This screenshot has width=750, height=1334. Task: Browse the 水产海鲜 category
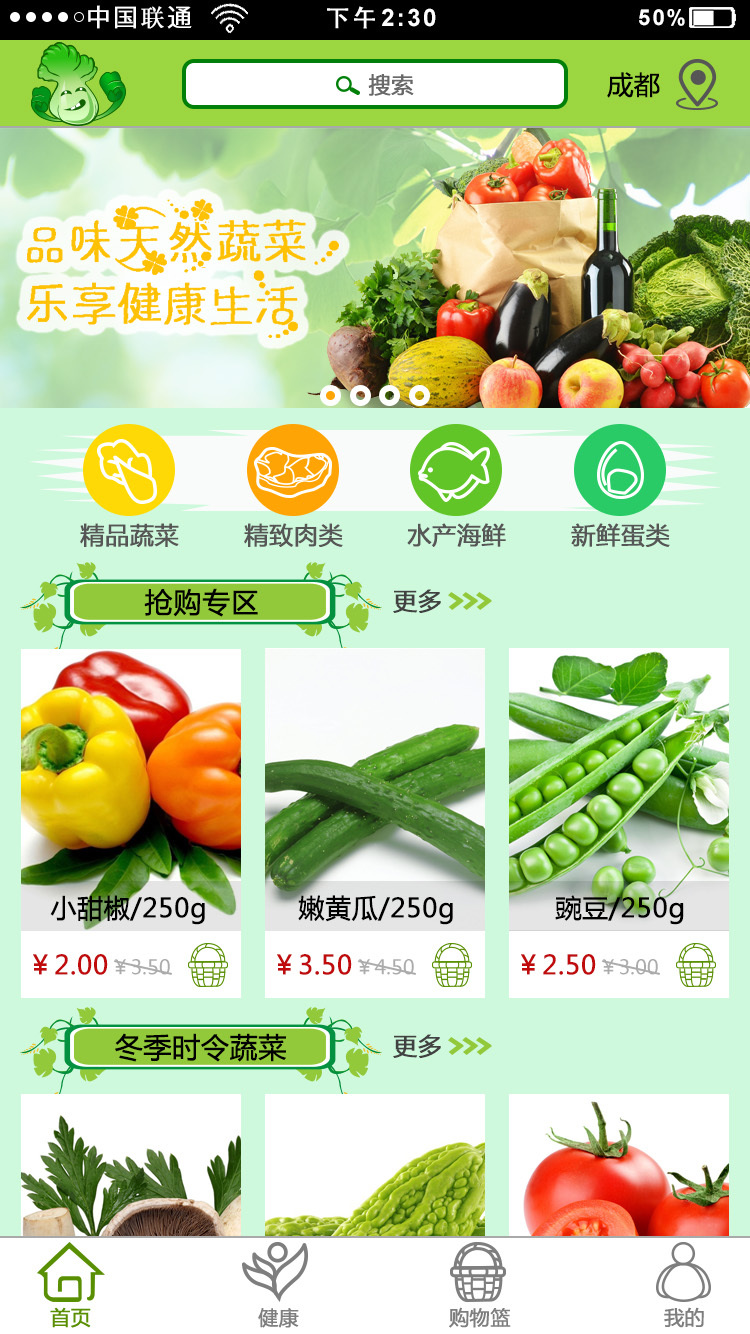(x=456, y=487)
